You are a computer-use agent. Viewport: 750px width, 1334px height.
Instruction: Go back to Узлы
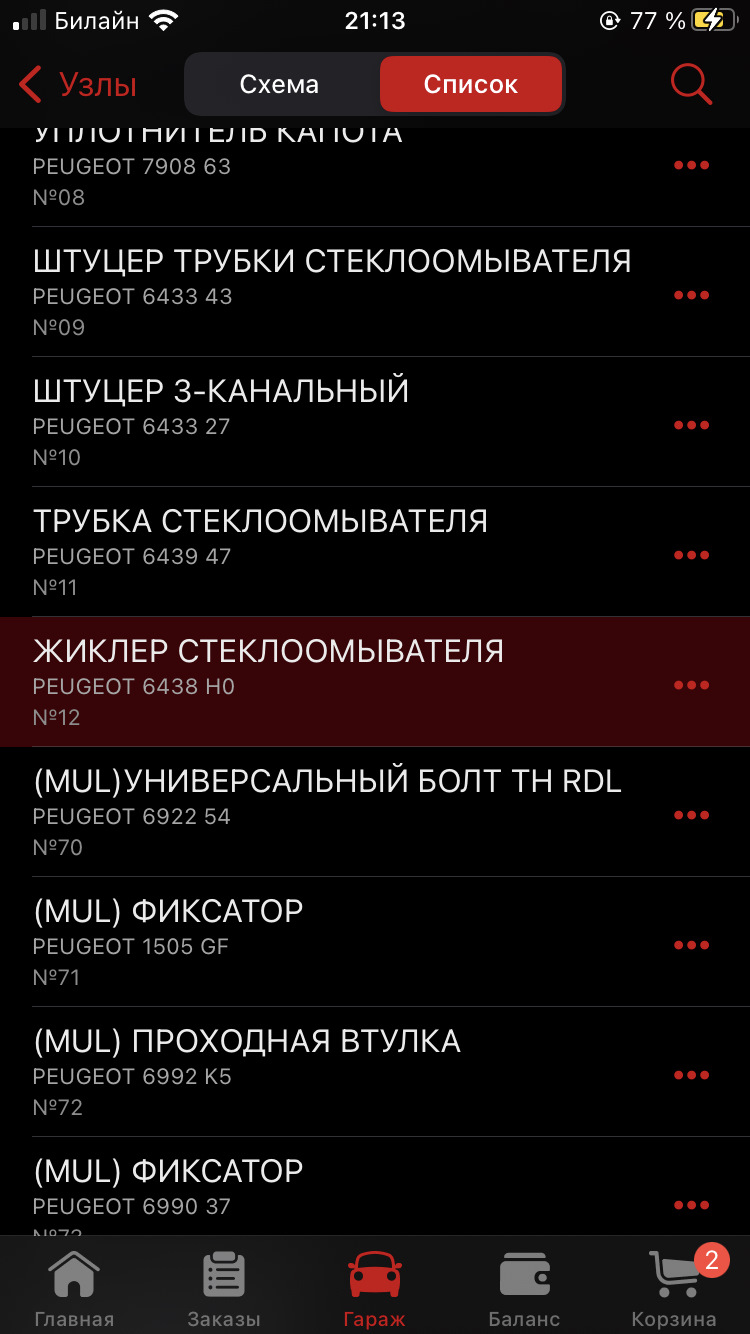(x=78, y=85)
